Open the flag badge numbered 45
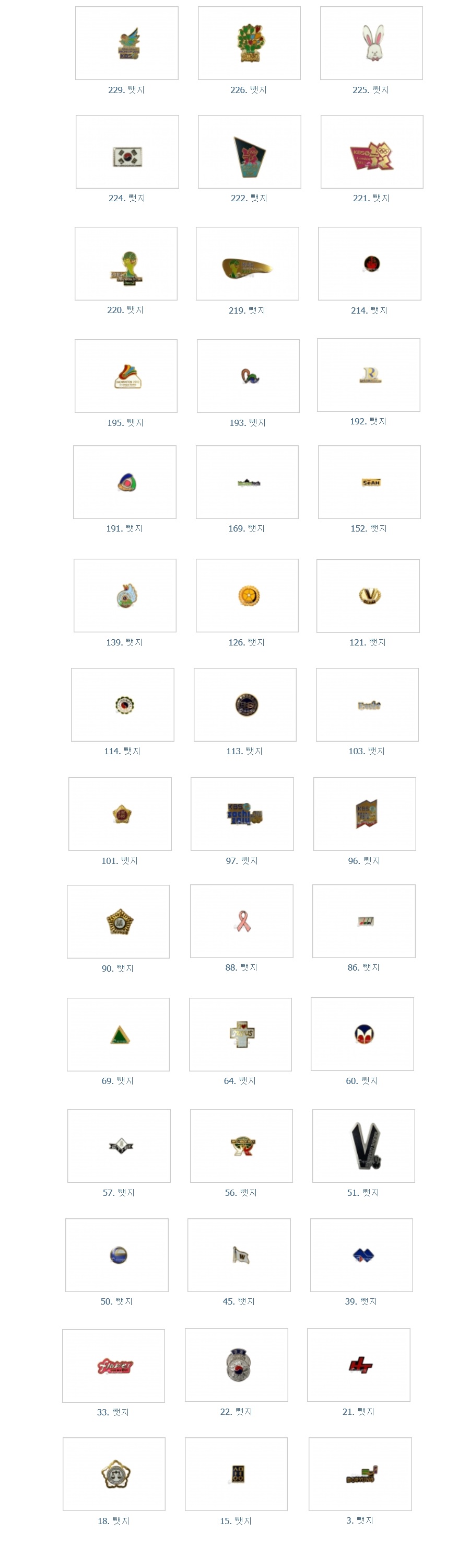Viewport: 470px width, 1568px height. (239, 1255)
